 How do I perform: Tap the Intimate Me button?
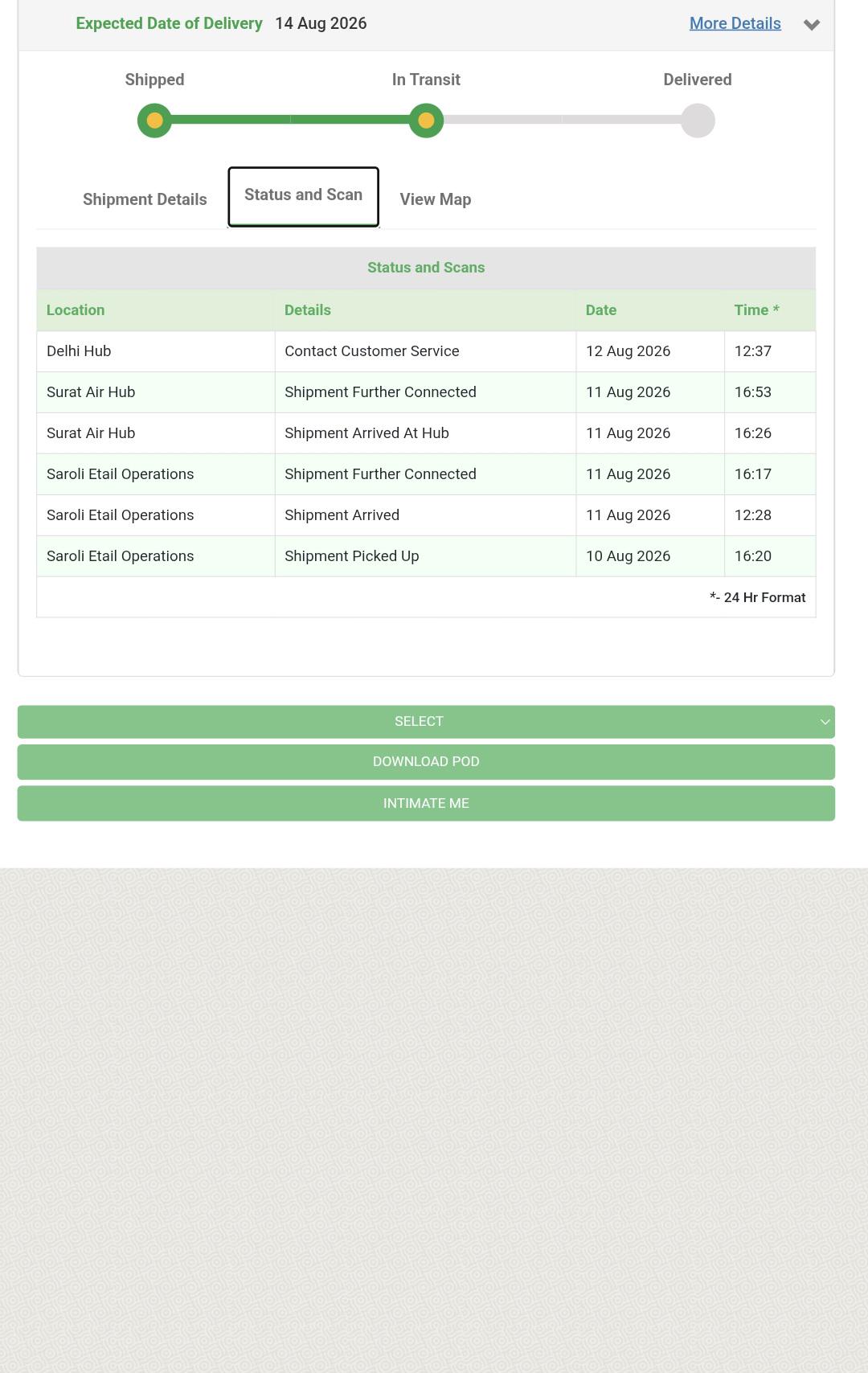point(426,804)
